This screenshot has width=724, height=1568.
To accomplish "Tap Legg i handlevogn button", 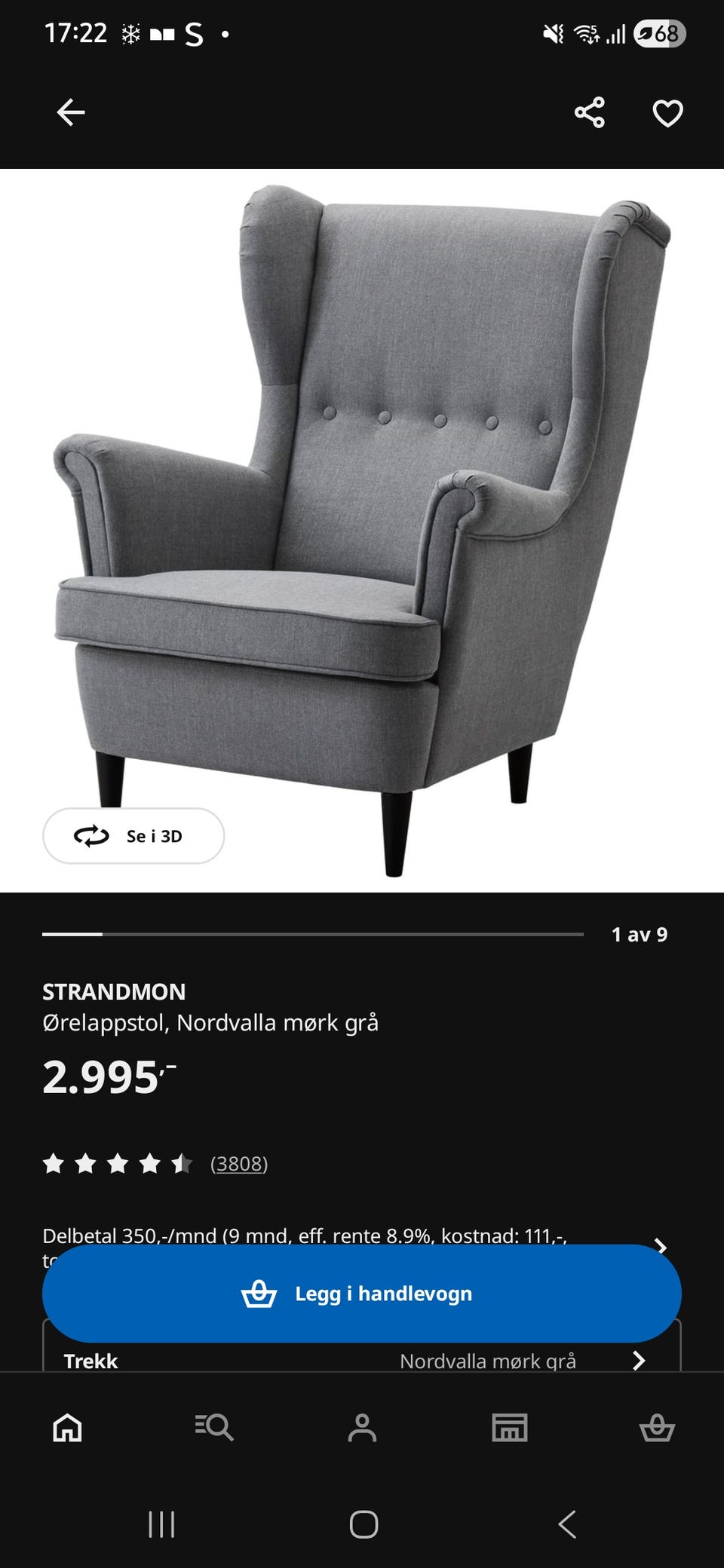I will point(362,1294).
